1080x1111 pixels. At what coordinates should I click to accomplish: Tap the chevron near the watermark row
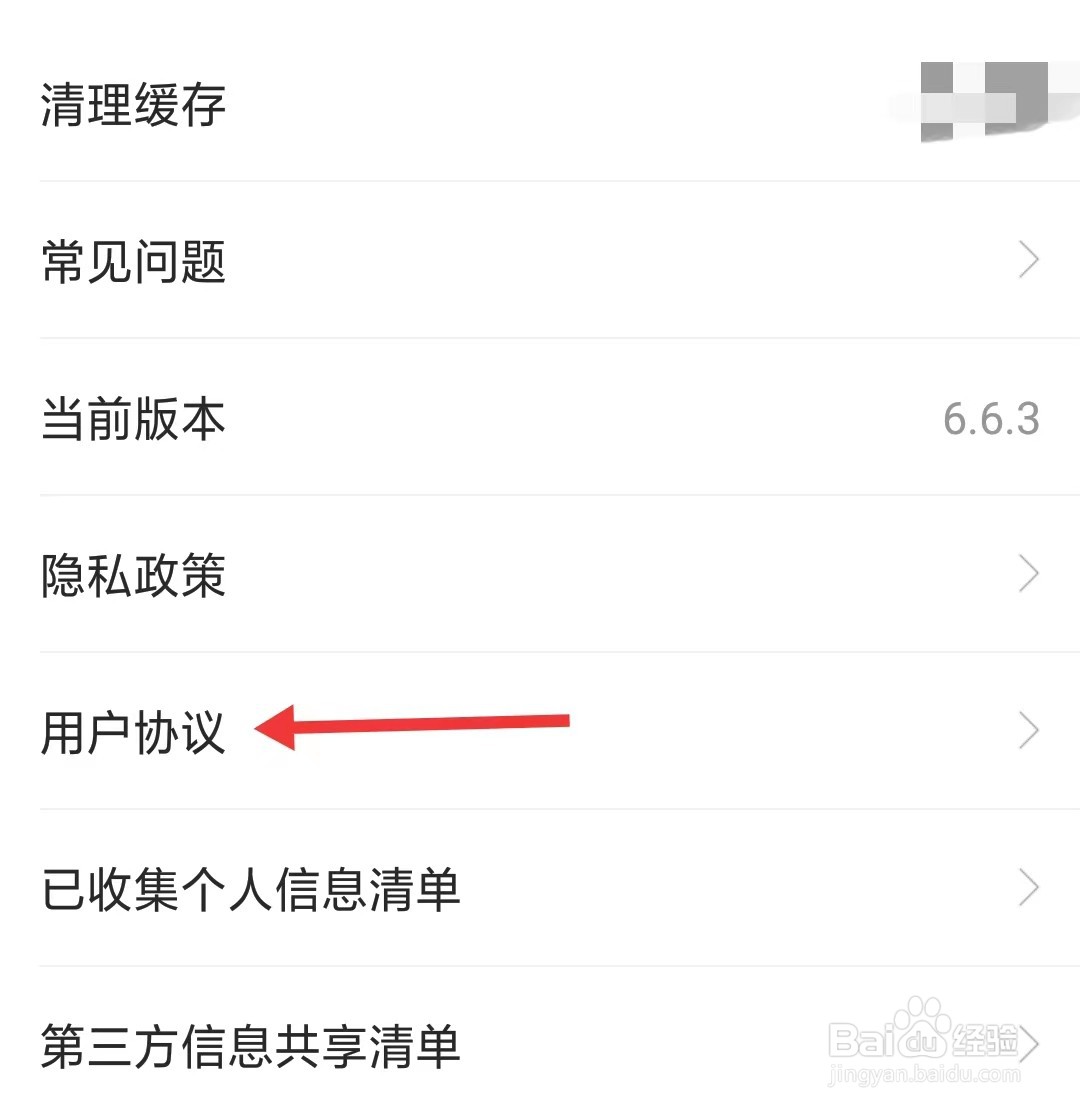pos(1028,1045)
